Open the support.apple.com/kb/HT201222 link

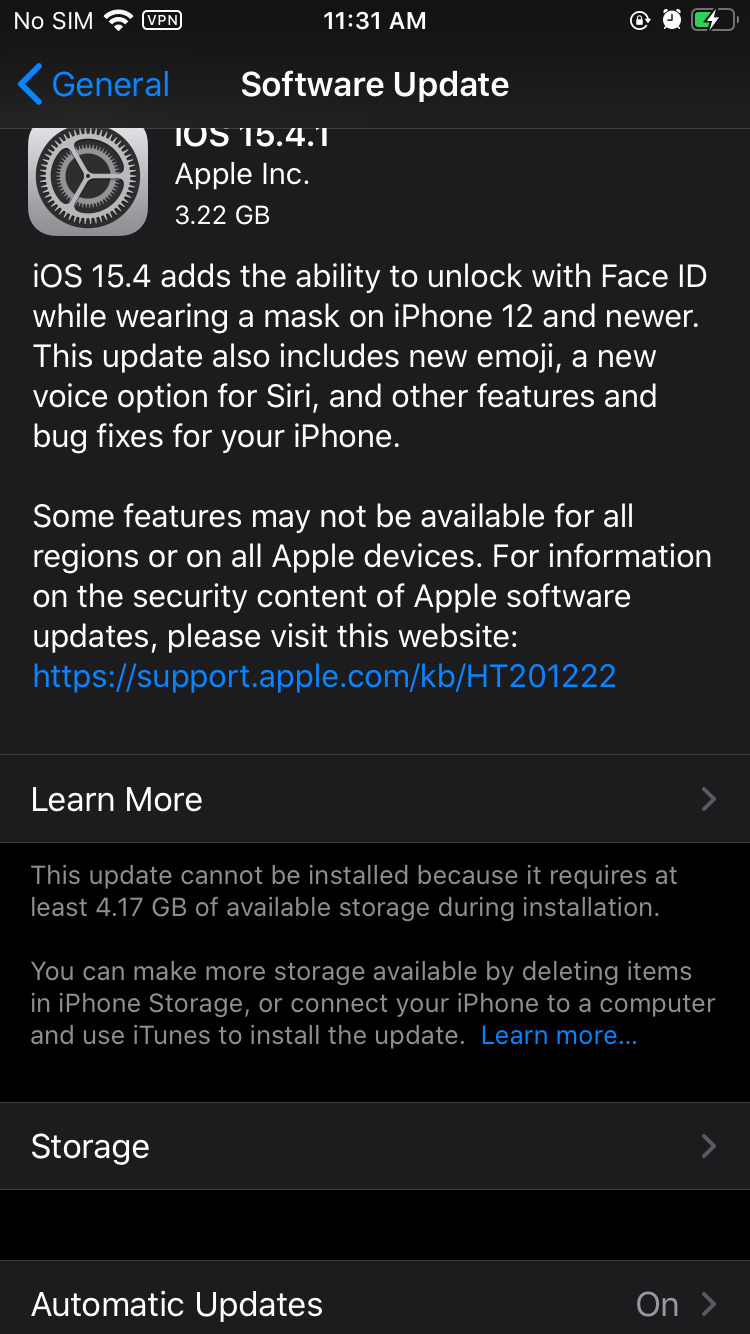coord(324,676)
